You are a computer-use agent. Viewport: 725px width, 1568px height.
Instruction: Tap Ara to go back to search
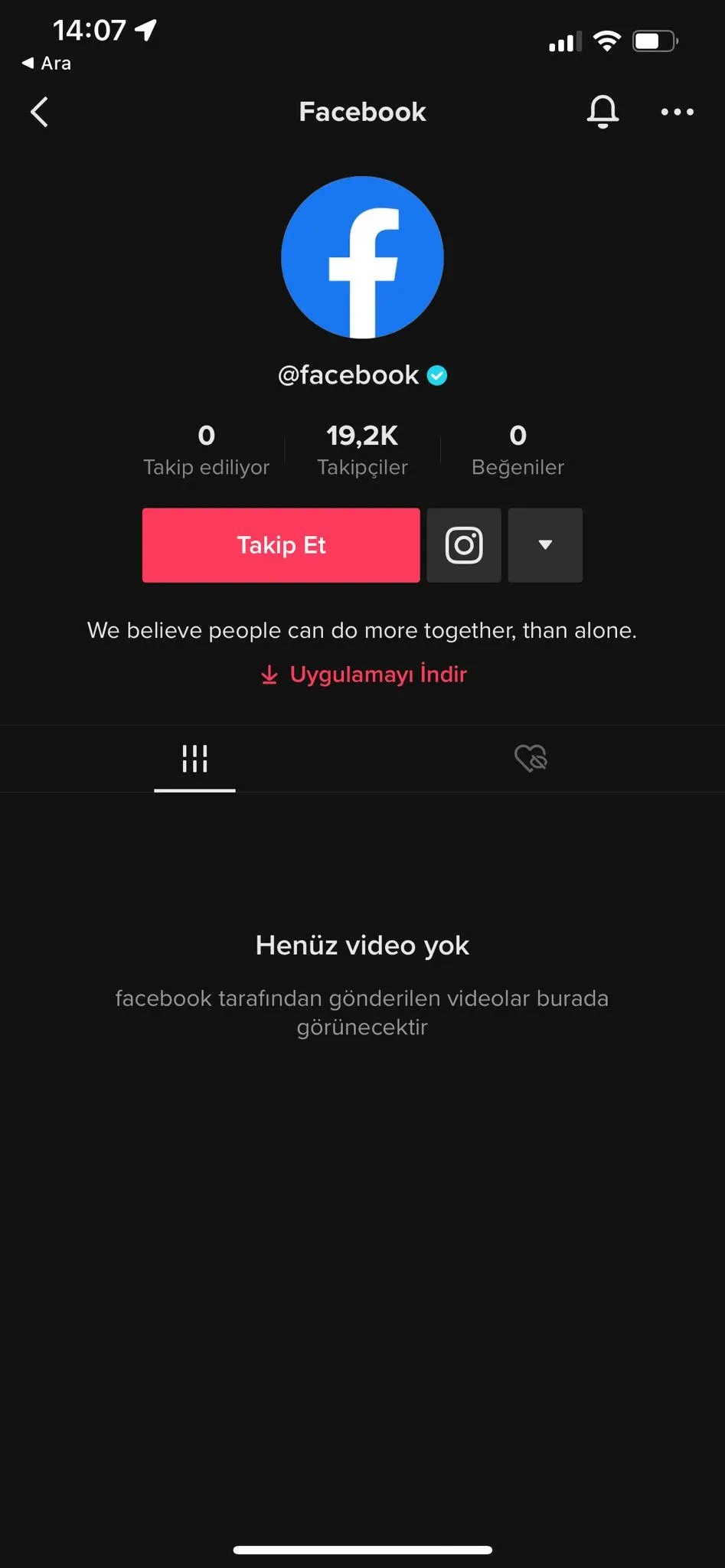pyautogui.click(x=46, y=64)
